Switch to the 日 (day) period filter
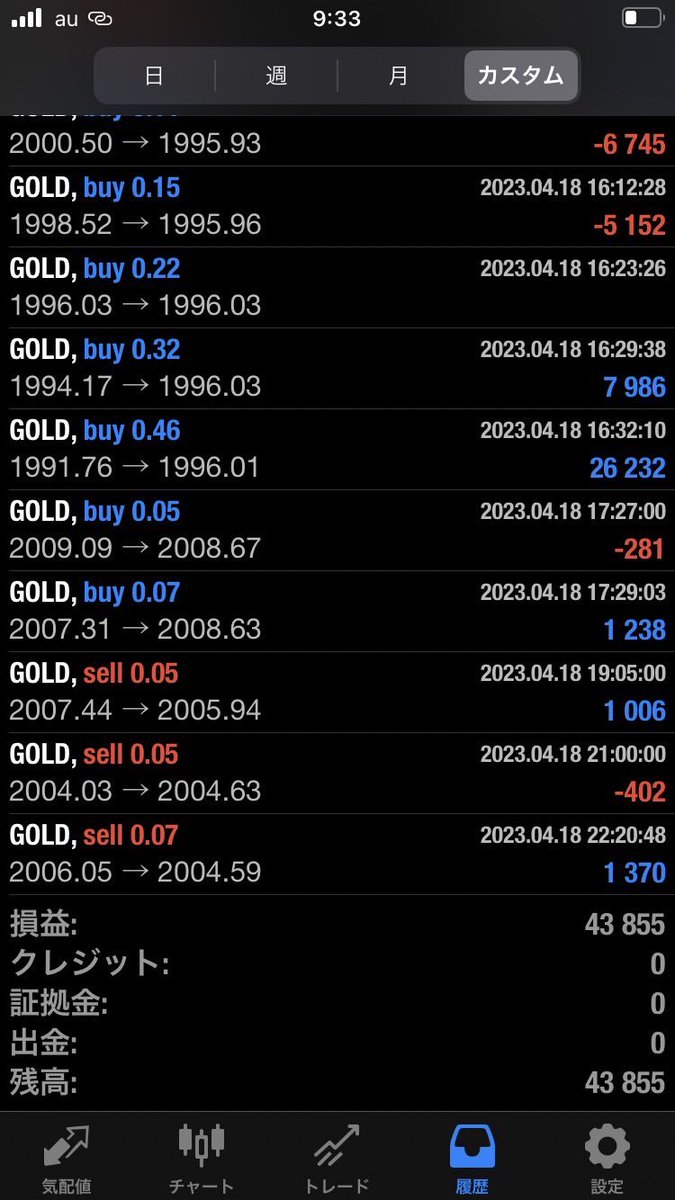The image size is (675, 1200). (154, 76)
